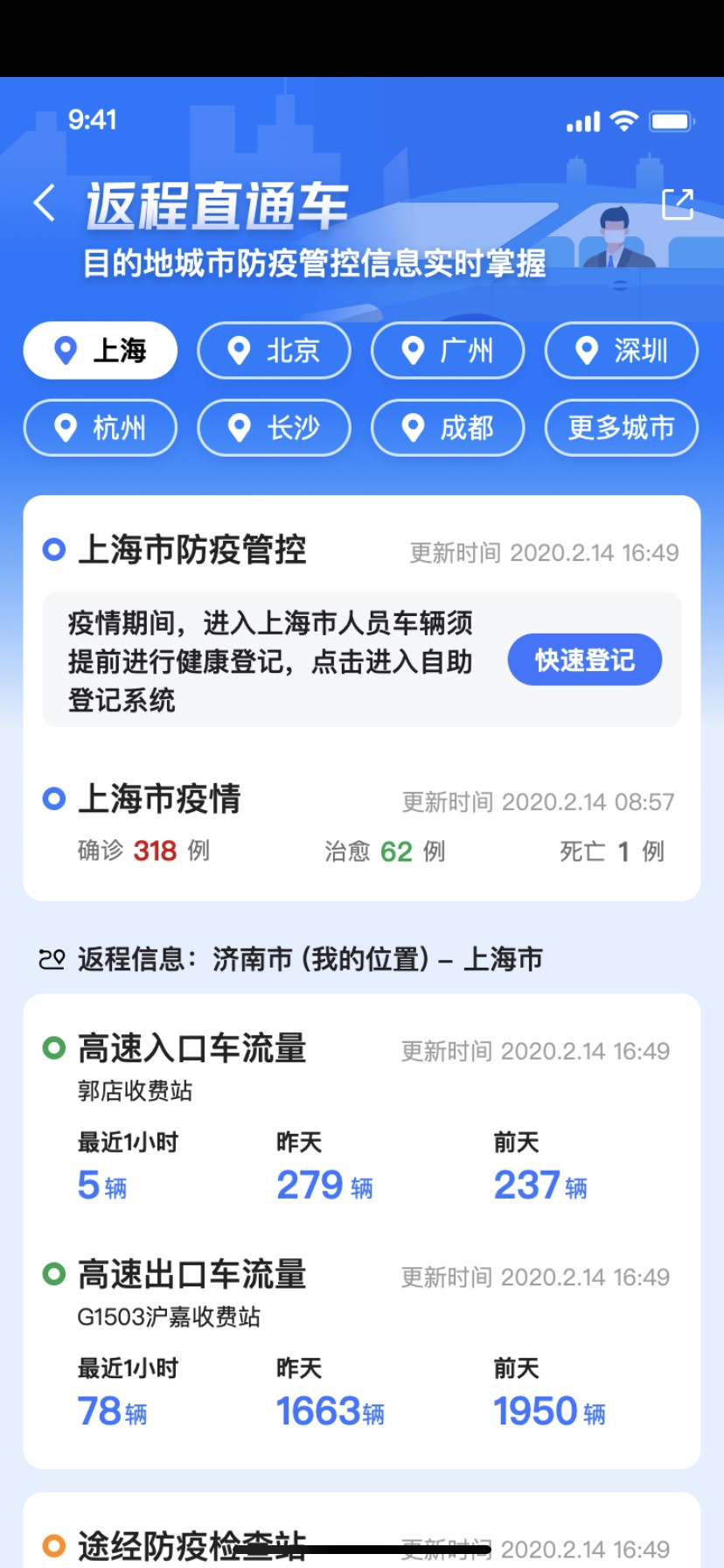Switch destination city to 北京

pyautogui.click(x=275, y=351)
